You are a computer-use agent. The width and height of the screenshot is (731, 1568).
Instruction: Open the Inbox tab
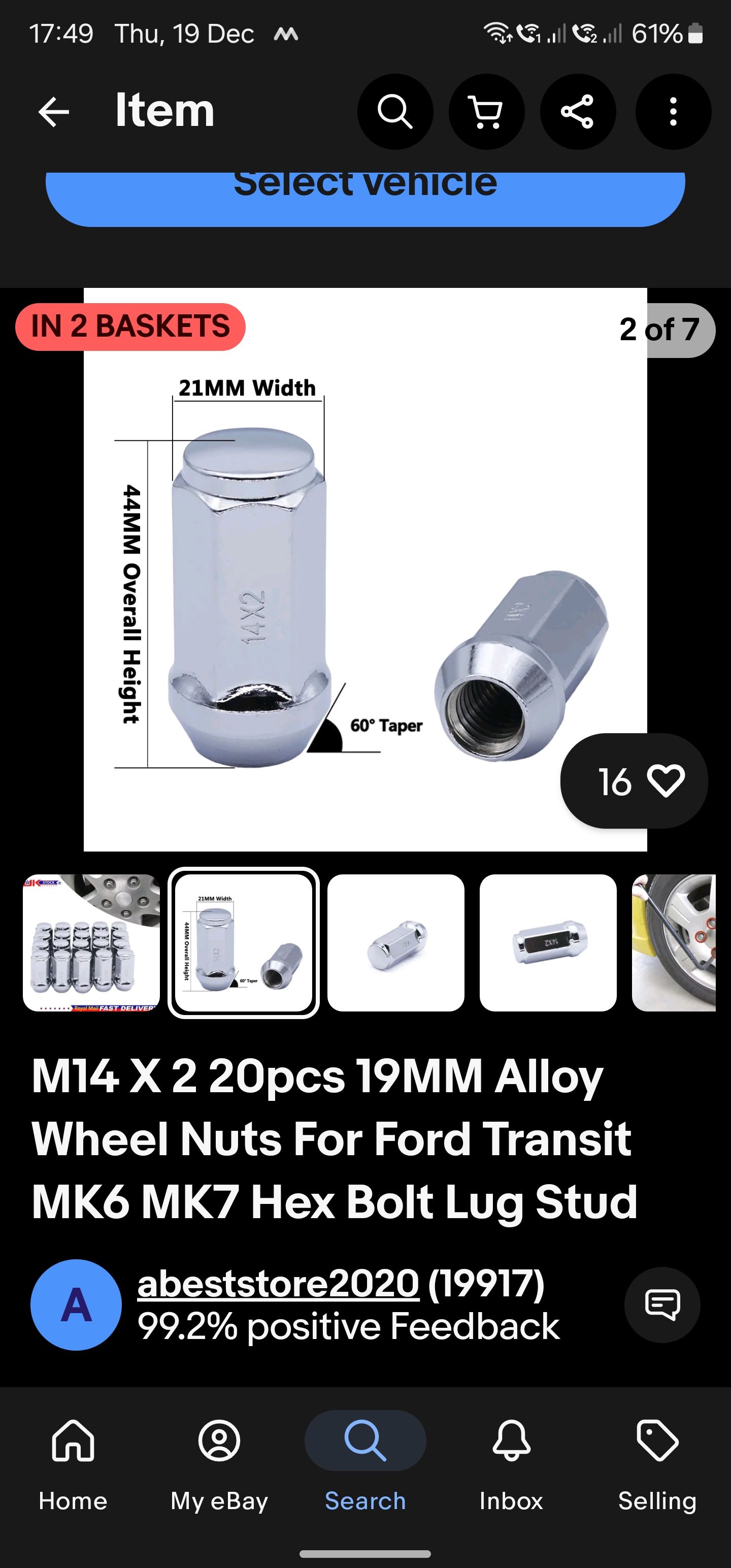[x=511, y=1463]
